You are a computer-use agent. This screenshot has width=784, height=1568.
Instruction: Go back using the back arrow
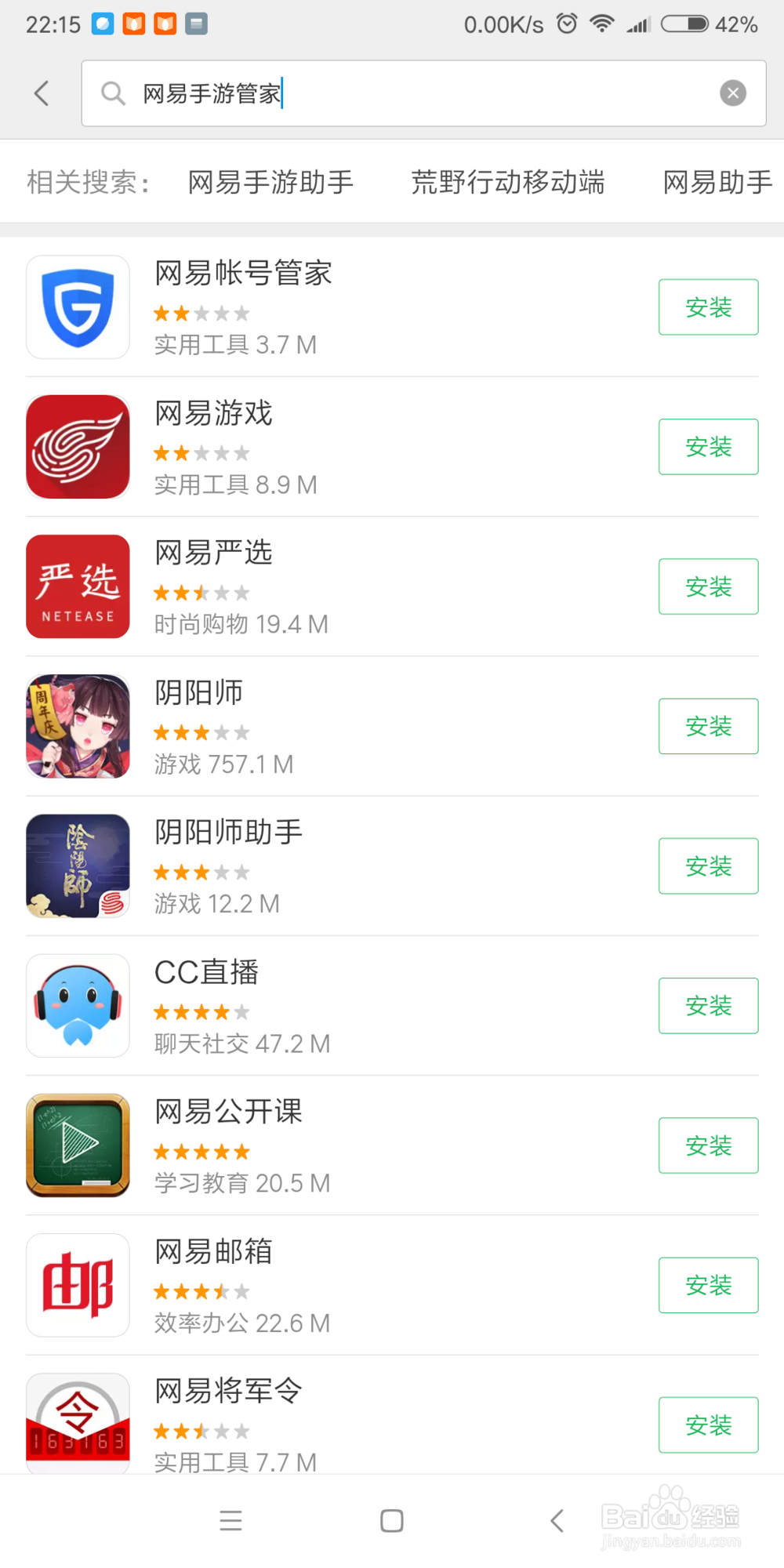coord(41,93)
